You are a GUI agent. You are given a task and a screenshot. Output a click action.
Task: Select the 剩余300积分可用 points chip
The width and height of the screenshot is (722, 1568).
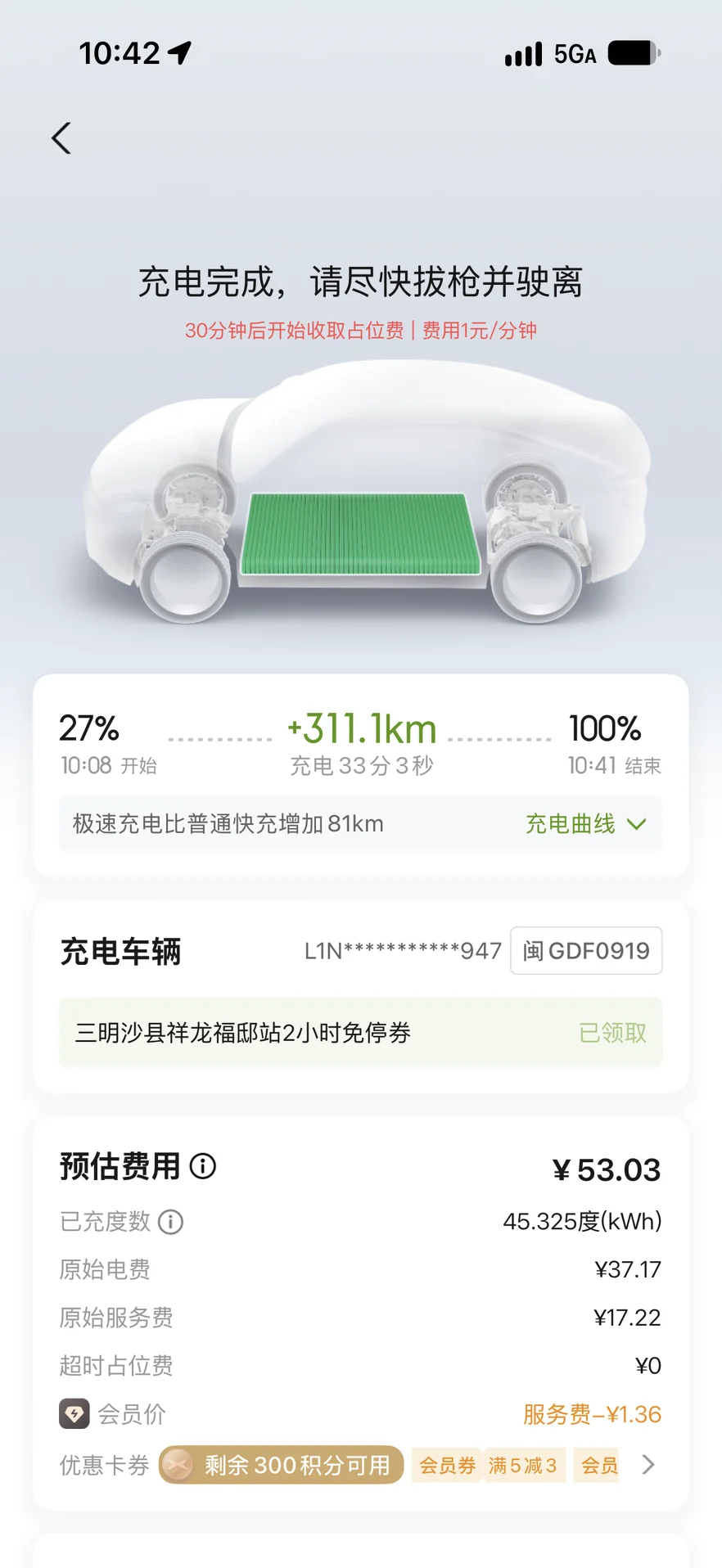[281, 1464]
